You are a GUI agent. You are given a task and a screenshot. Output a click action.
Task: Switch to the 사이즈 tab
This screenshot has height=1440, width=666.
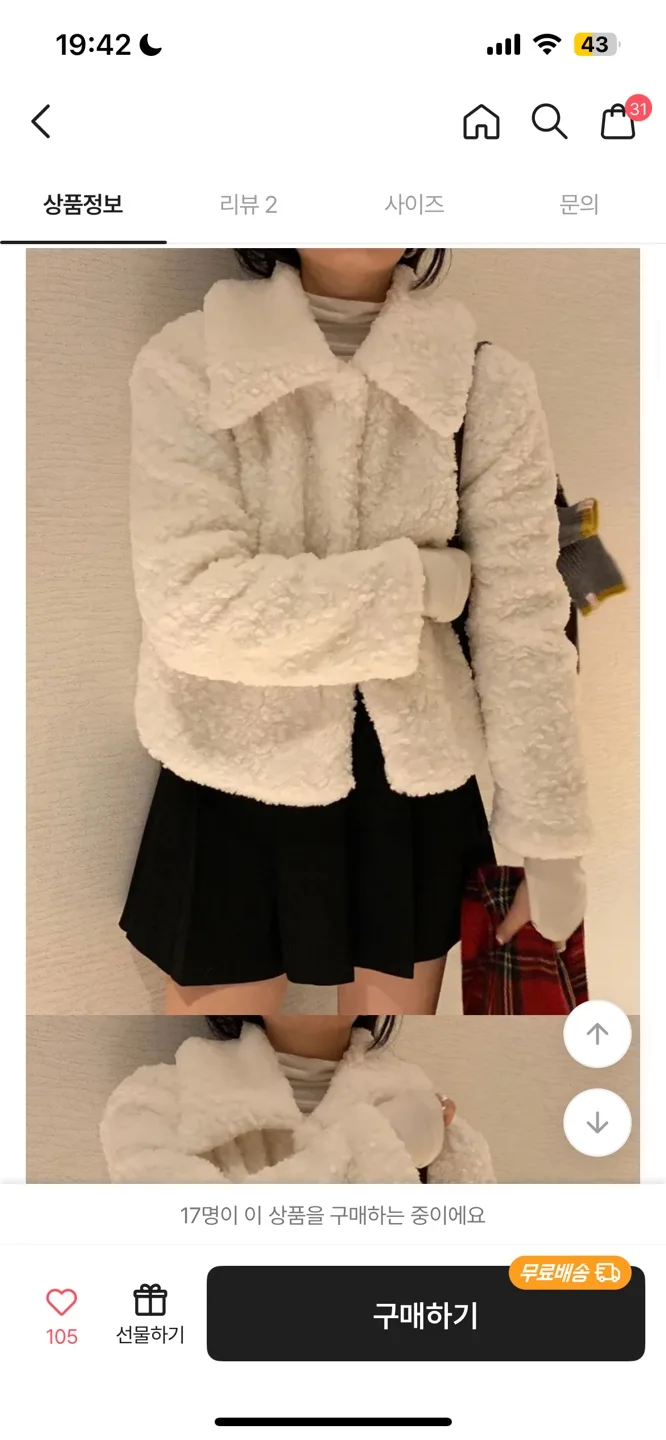414,205
